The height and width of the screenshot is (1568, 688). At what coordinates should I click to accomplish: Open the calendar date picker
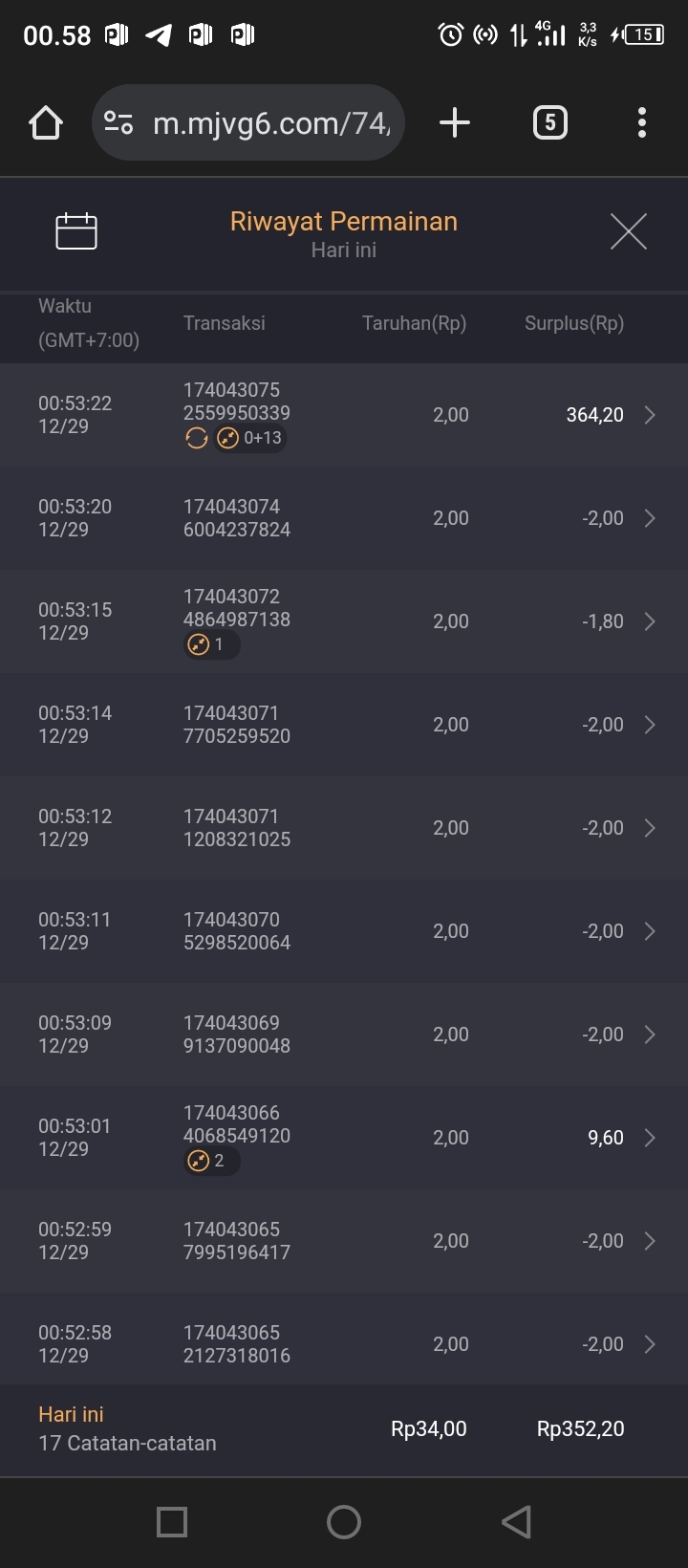pyautogui.click(x=76, y=231)
